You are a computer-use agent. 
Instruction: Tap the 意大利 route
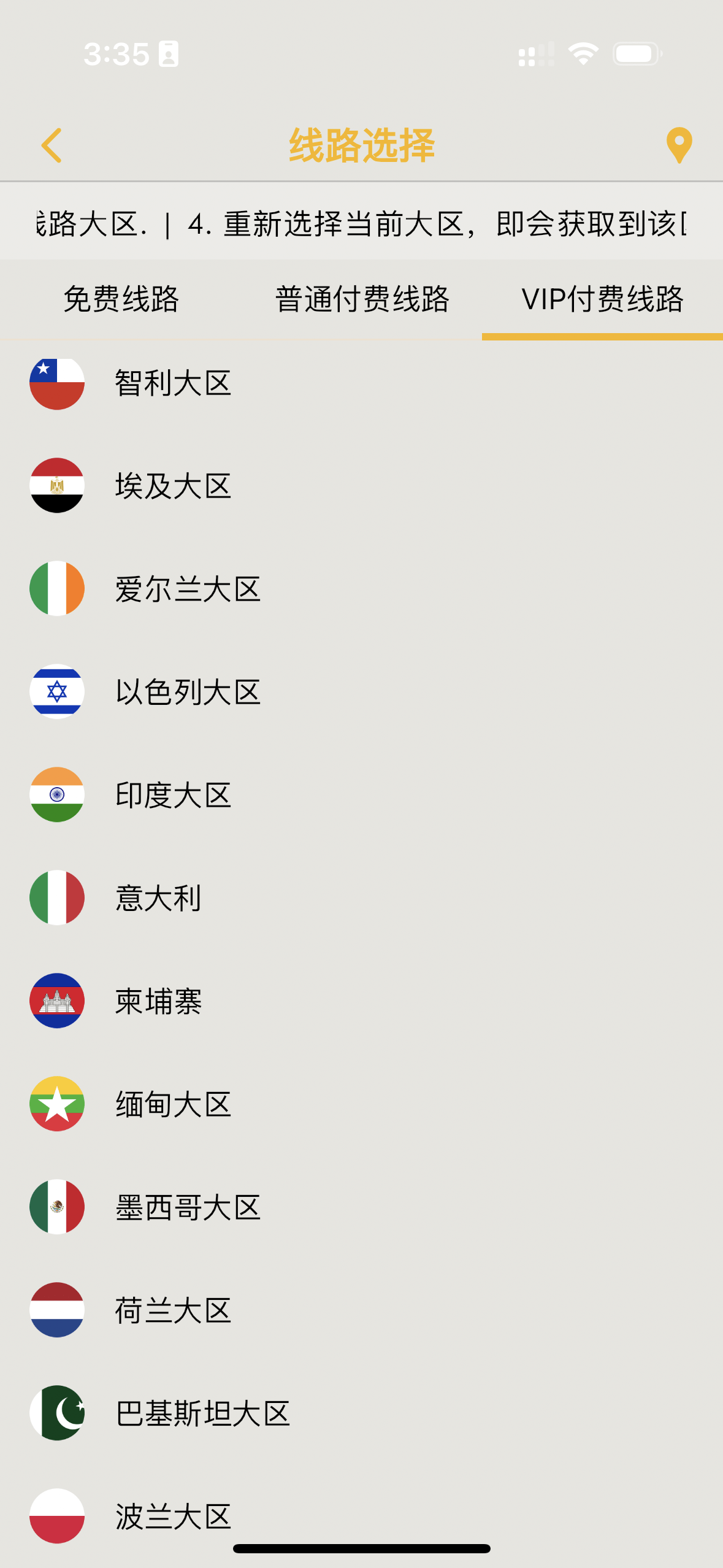pos(158,898)
